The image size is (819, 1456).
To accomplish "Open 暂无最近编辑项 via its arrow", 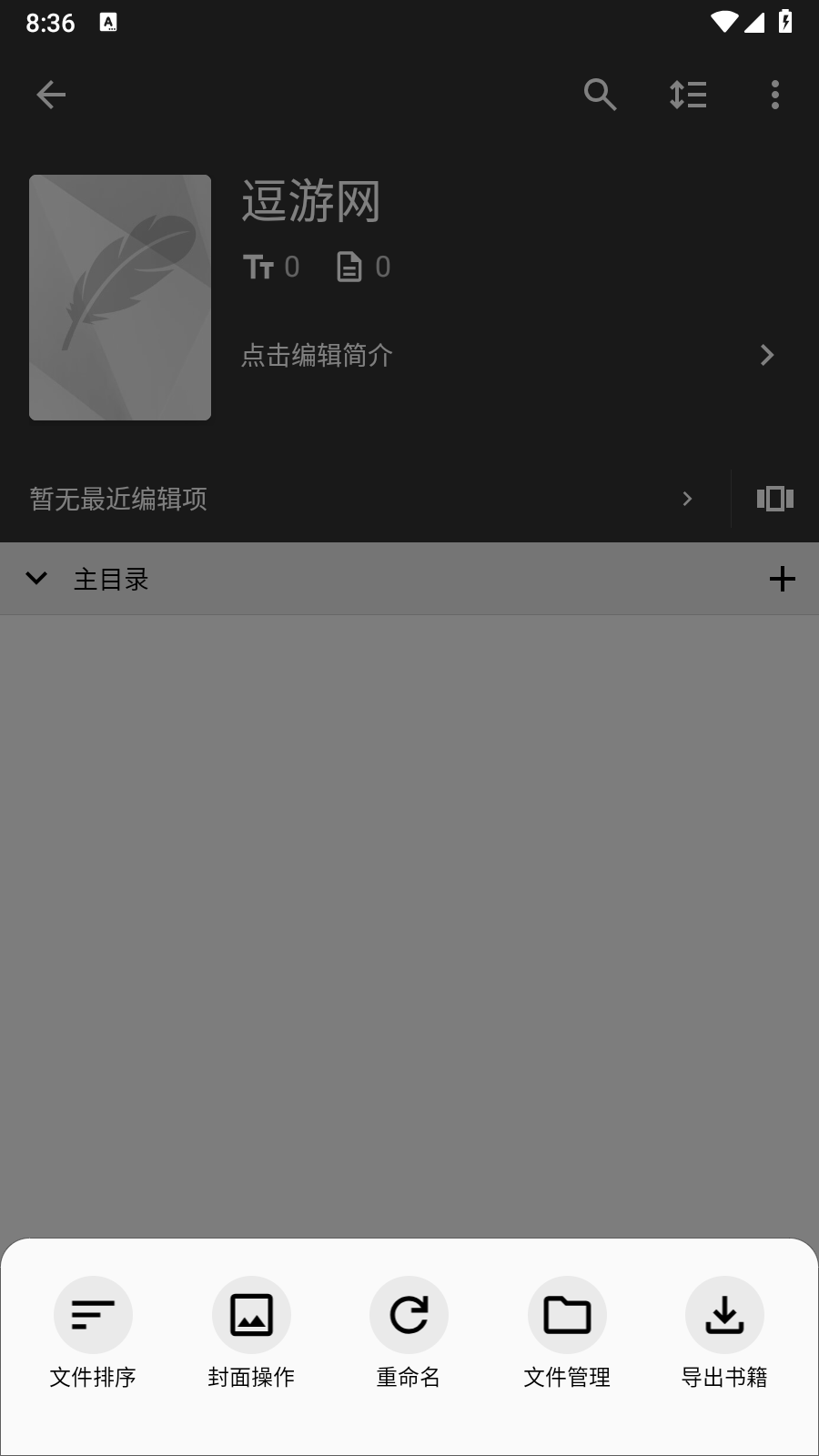I will pos(687,499).
